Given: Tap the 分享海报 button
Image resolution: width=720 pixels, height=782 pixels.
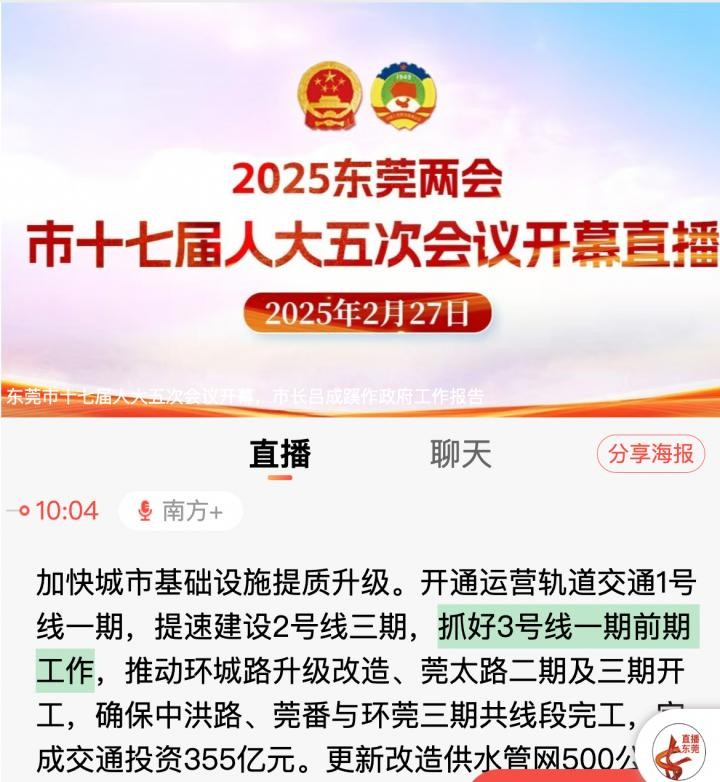Looking at the screenshot, I should 651,454.
